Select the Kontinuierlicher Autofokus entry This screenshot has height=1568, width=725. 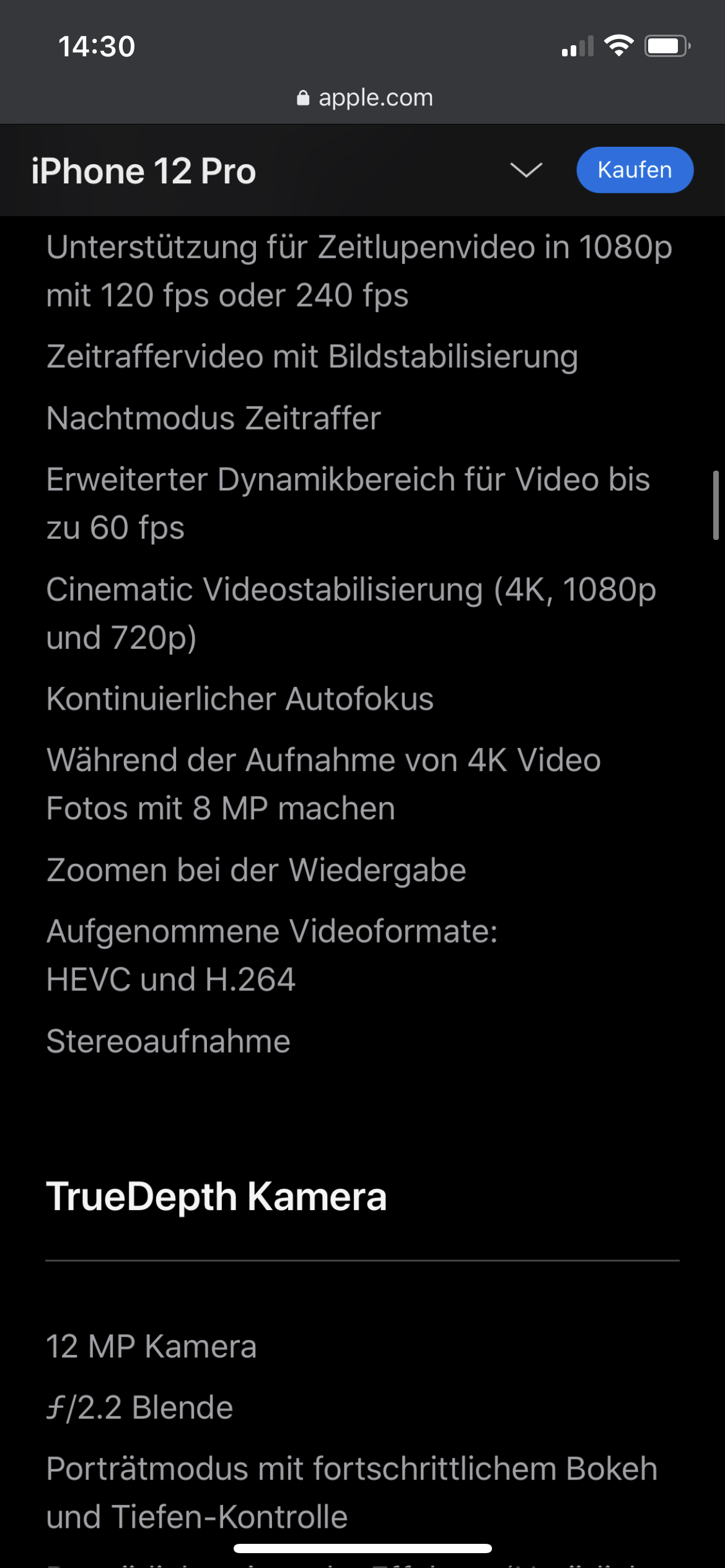click(240, 699)
